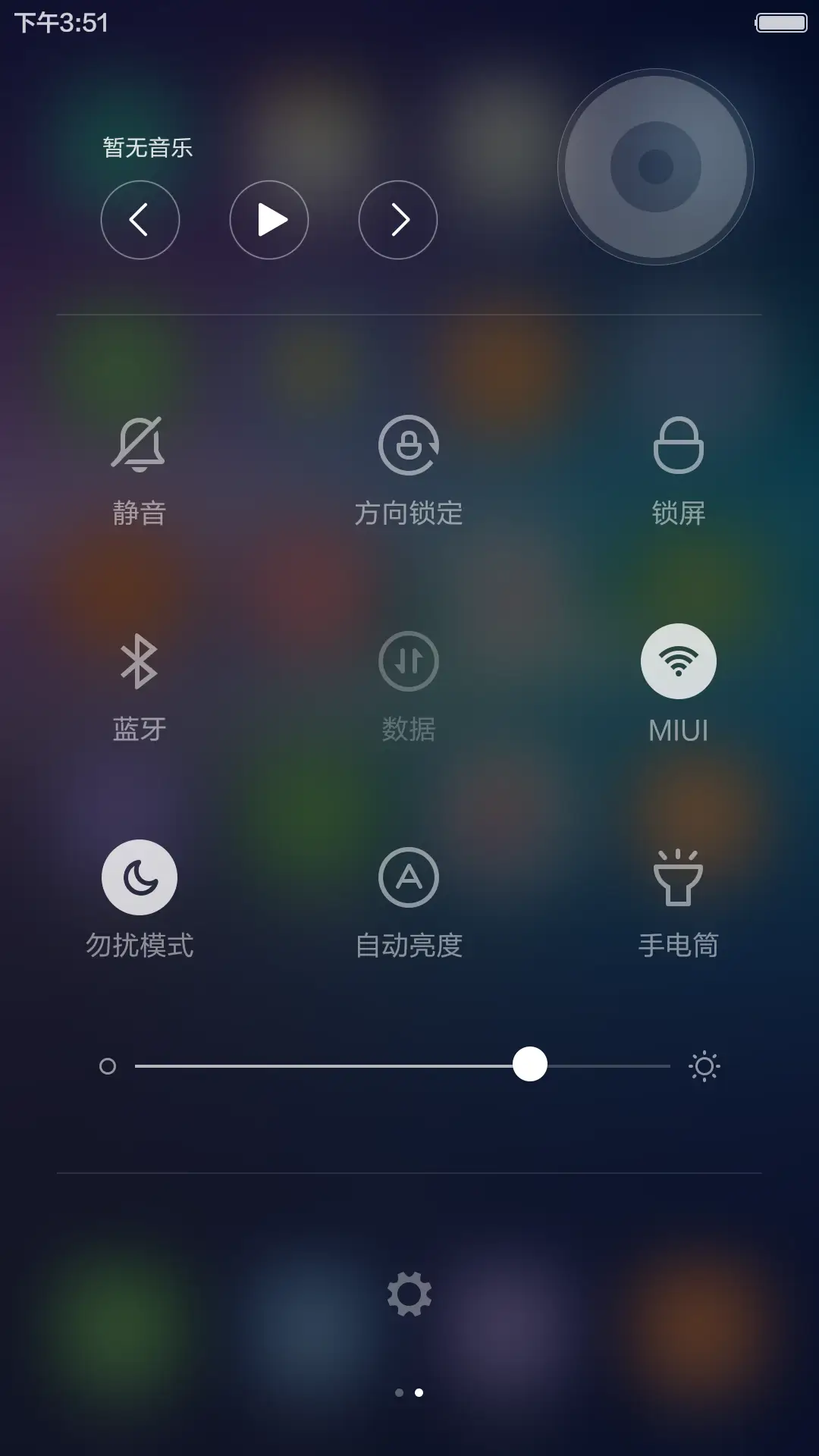Viewport: 819px width, 1456px height.
Task: Click the album art circle
Action: click(x=654, y=165)
